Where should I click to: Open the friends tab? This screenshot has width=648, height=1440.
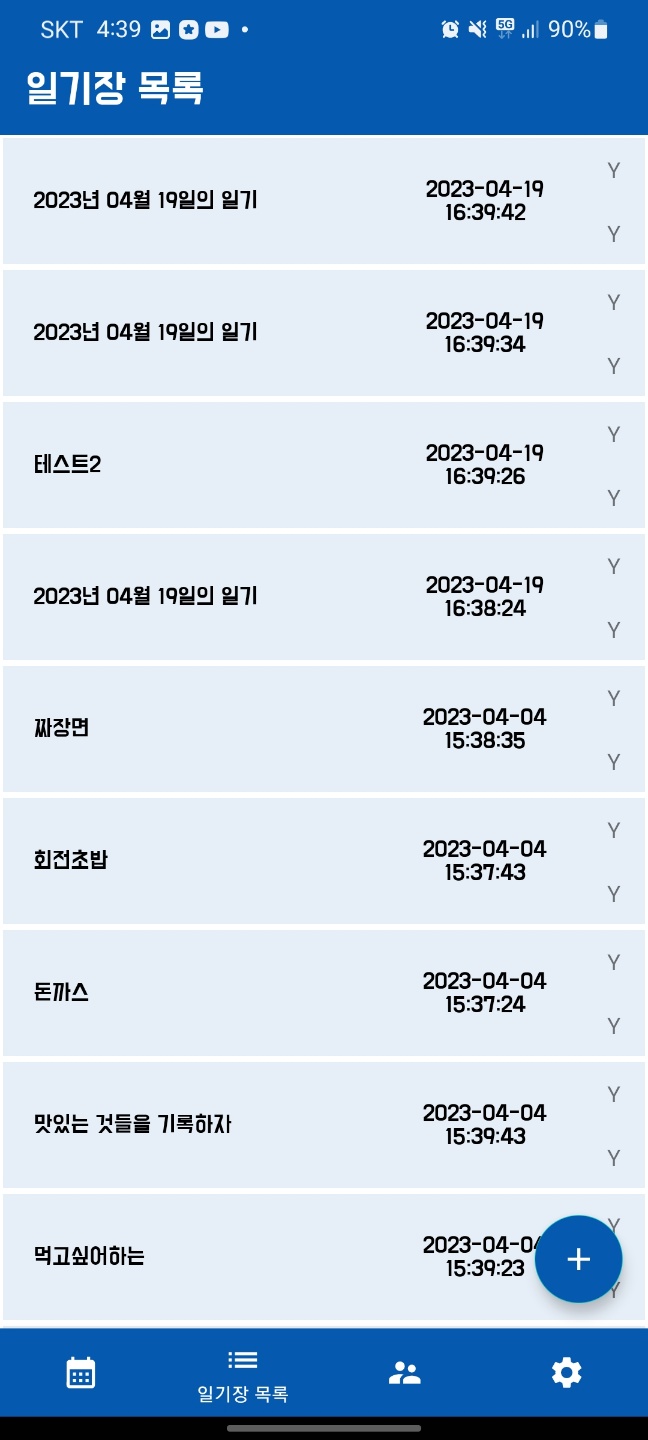pyautogui.click(x=405, y=1373)
